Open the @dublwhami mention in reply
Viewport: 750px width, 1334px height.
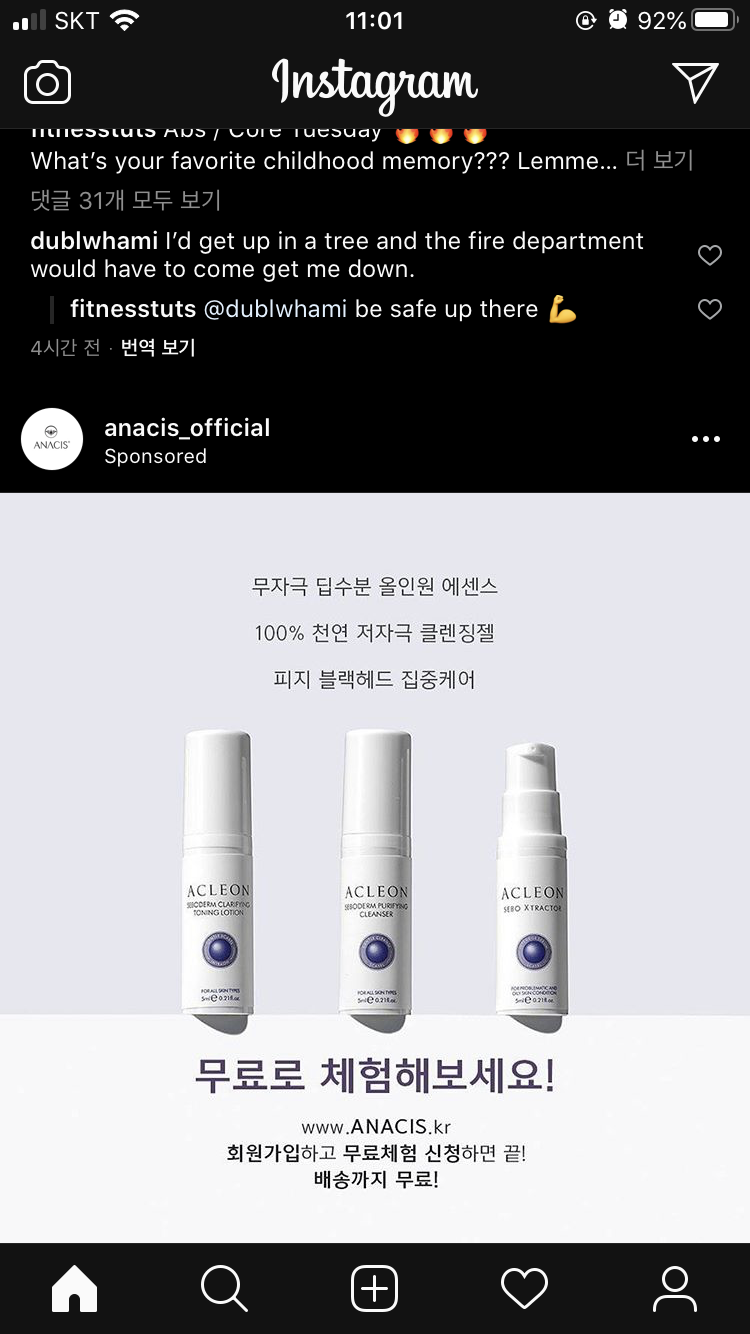275,309
